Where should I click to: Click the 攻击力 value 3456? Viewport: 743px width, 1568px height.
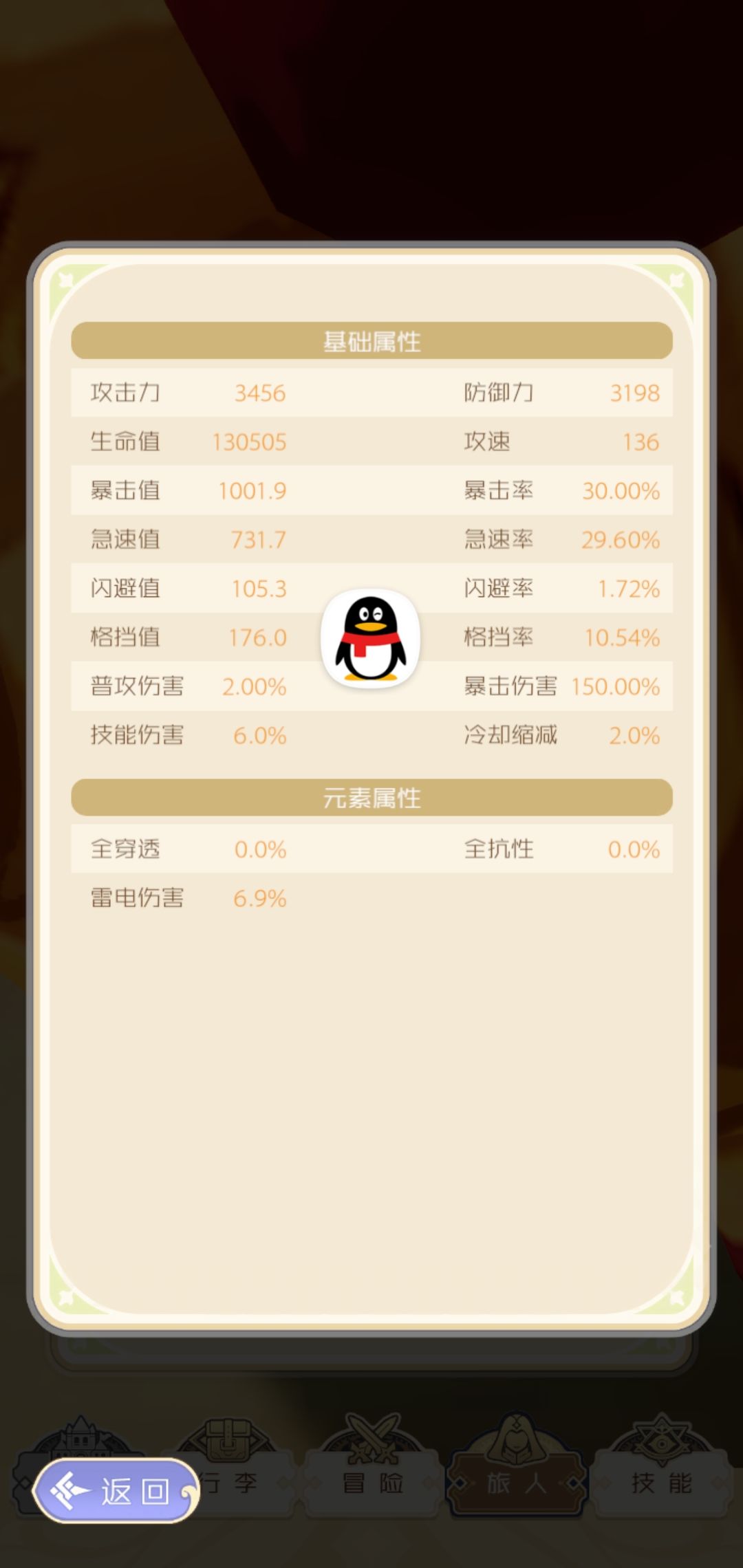point(261,393)
